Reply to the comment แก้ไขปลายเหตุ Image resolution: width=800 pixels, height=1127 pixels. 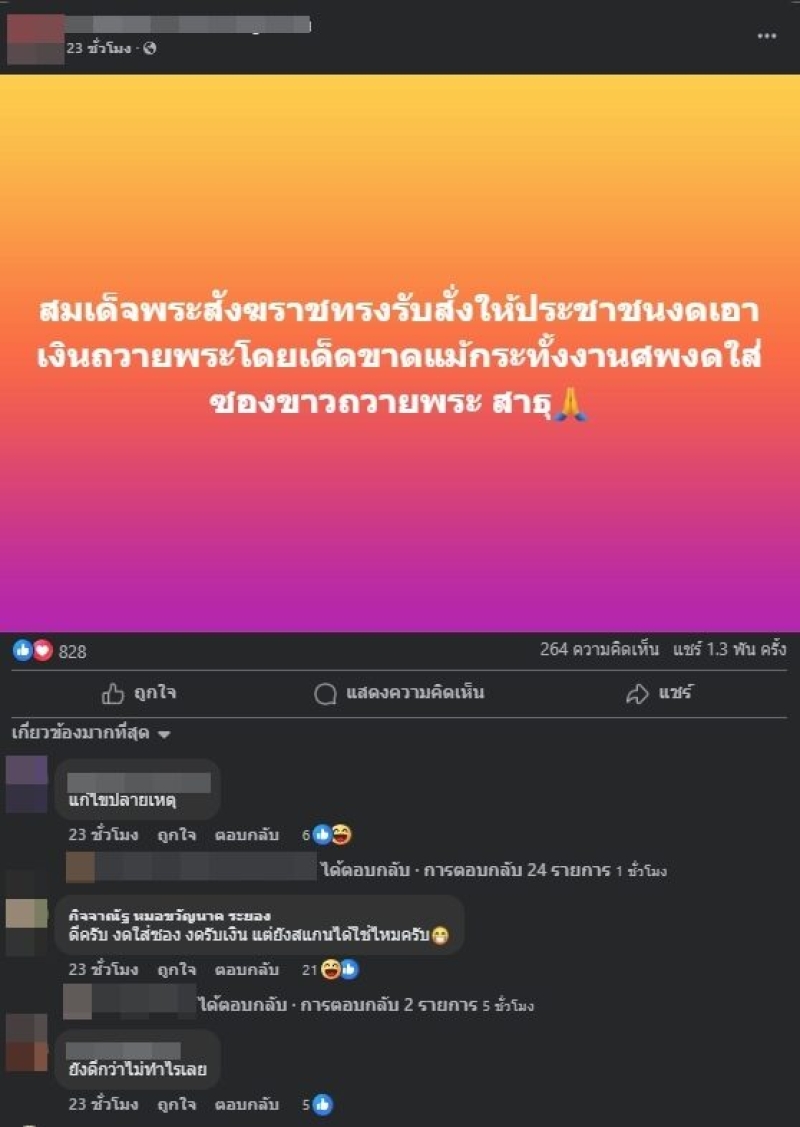click(x=247, y=835)
